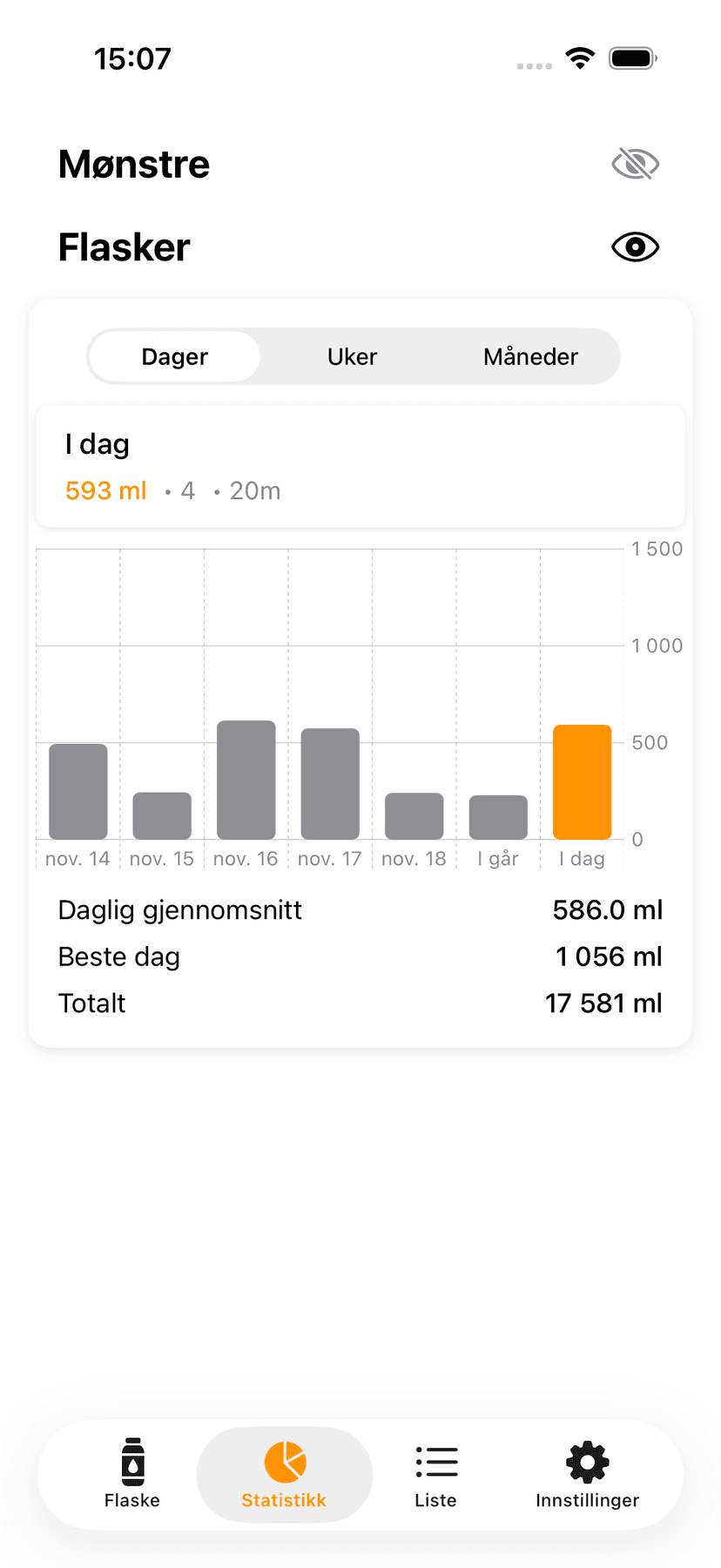The height and width of the screenshot is (1568, 721).
Task: Expand details for Beste dag
Action: (x=360, y=956)
